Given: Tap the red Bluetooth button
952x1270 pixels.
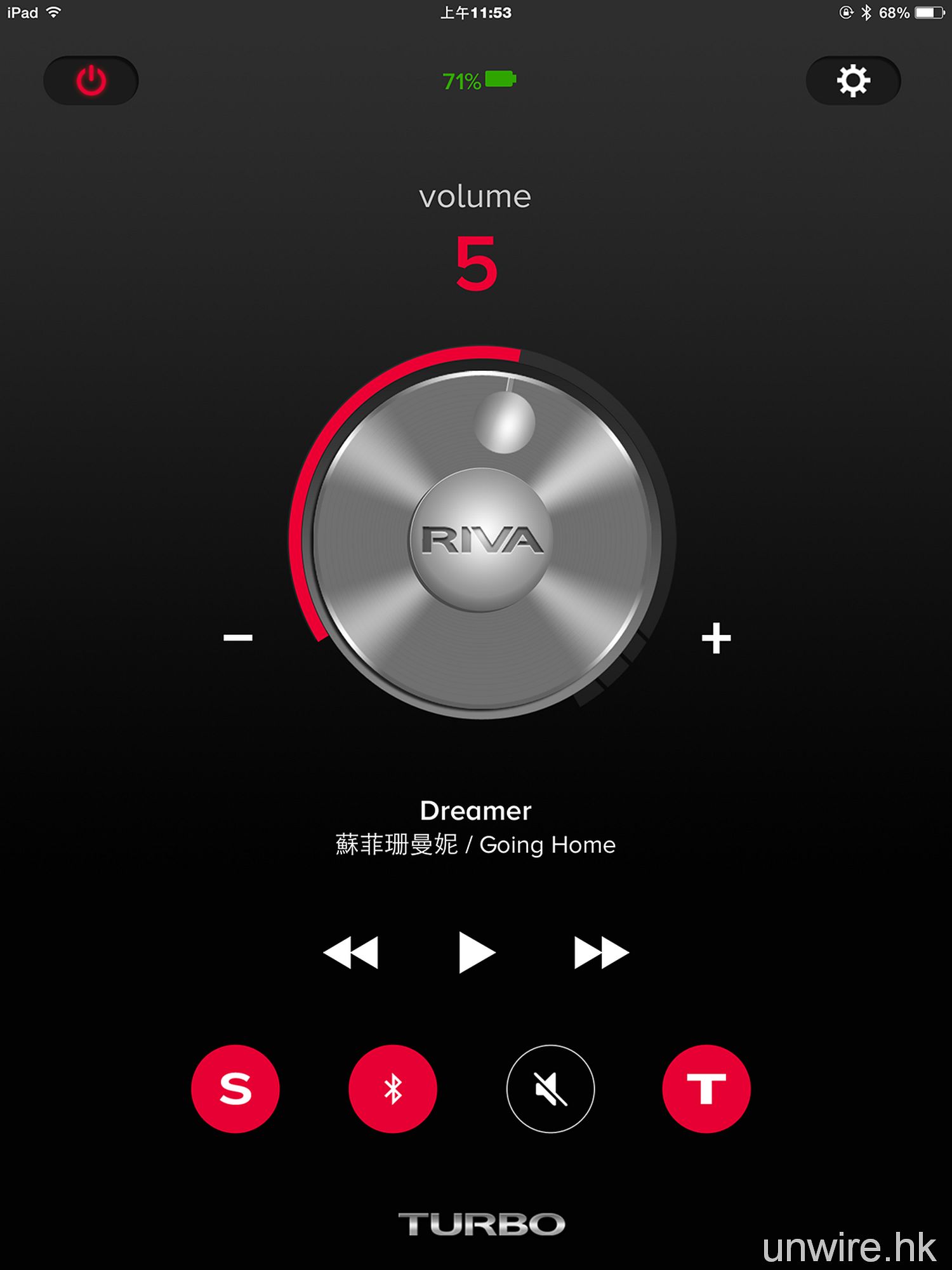Looking at the screenshot, I should pos(393,1088).
